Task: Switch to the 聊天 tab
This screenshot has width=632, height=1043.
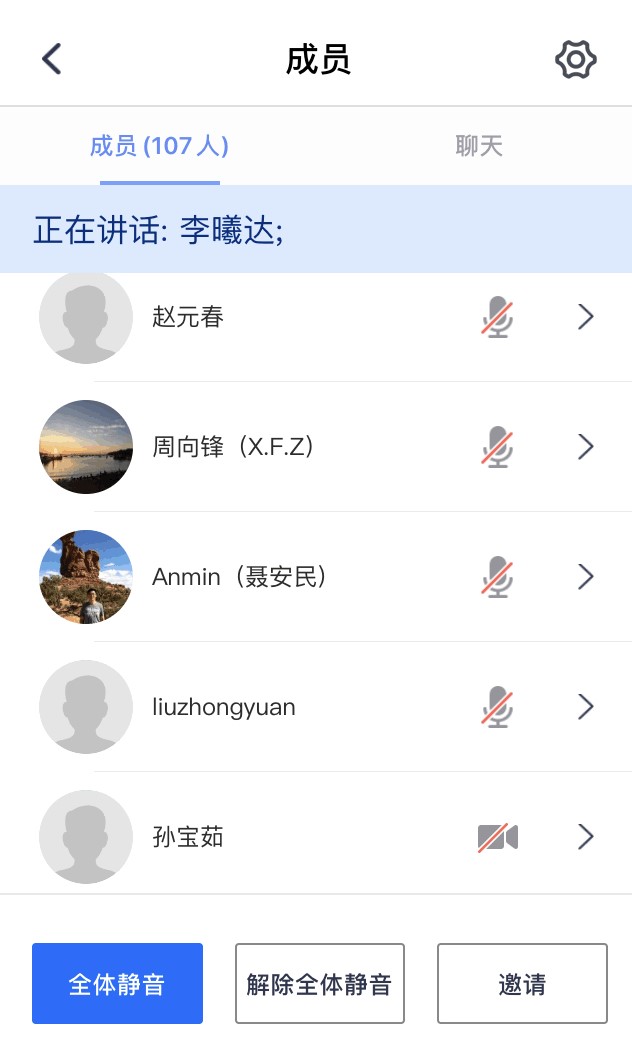Action: pyautogui.click(x=478, y=147)
